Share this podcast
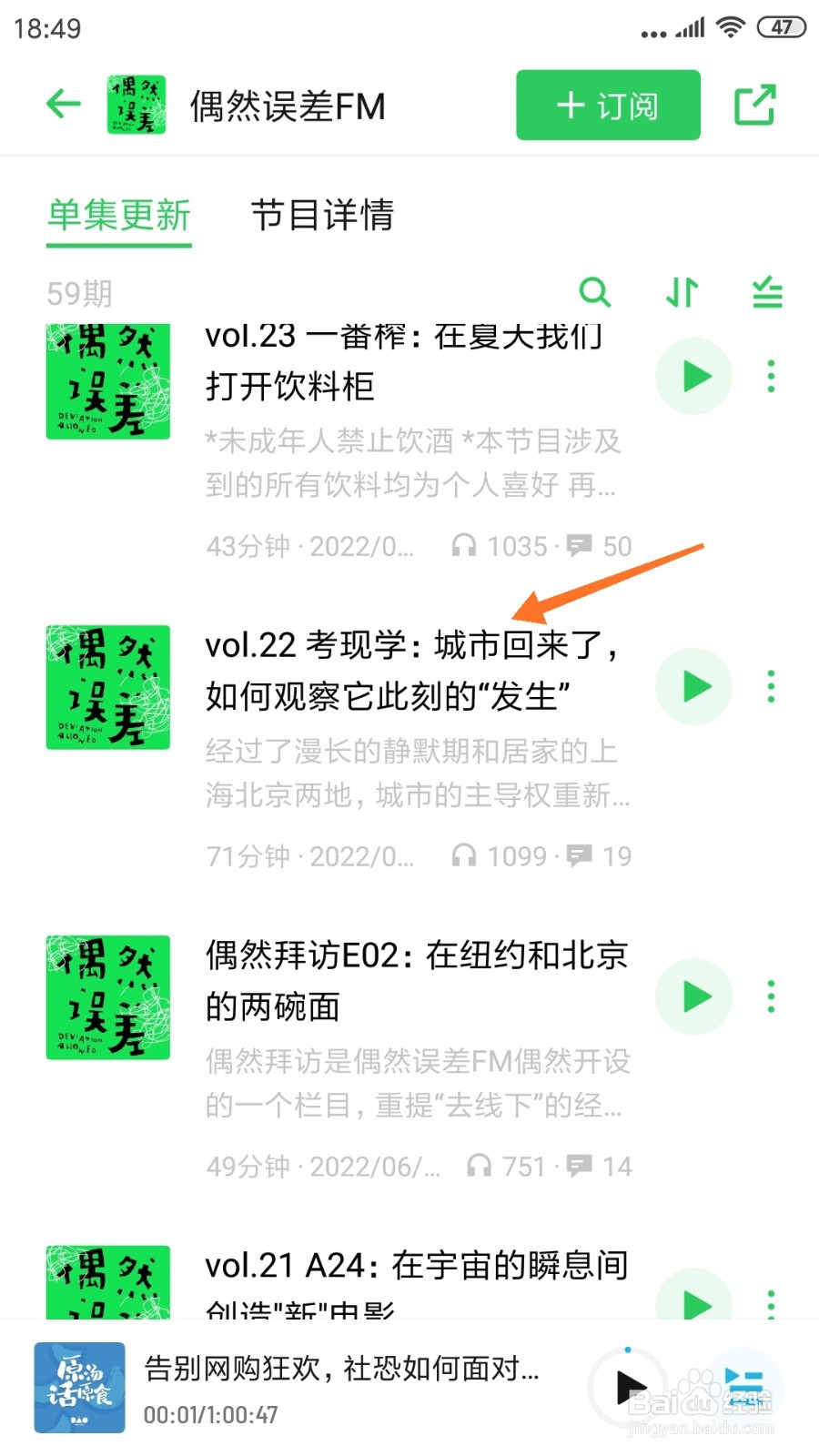The height and width of the screenshot is (1456, 819). point(754,106)
